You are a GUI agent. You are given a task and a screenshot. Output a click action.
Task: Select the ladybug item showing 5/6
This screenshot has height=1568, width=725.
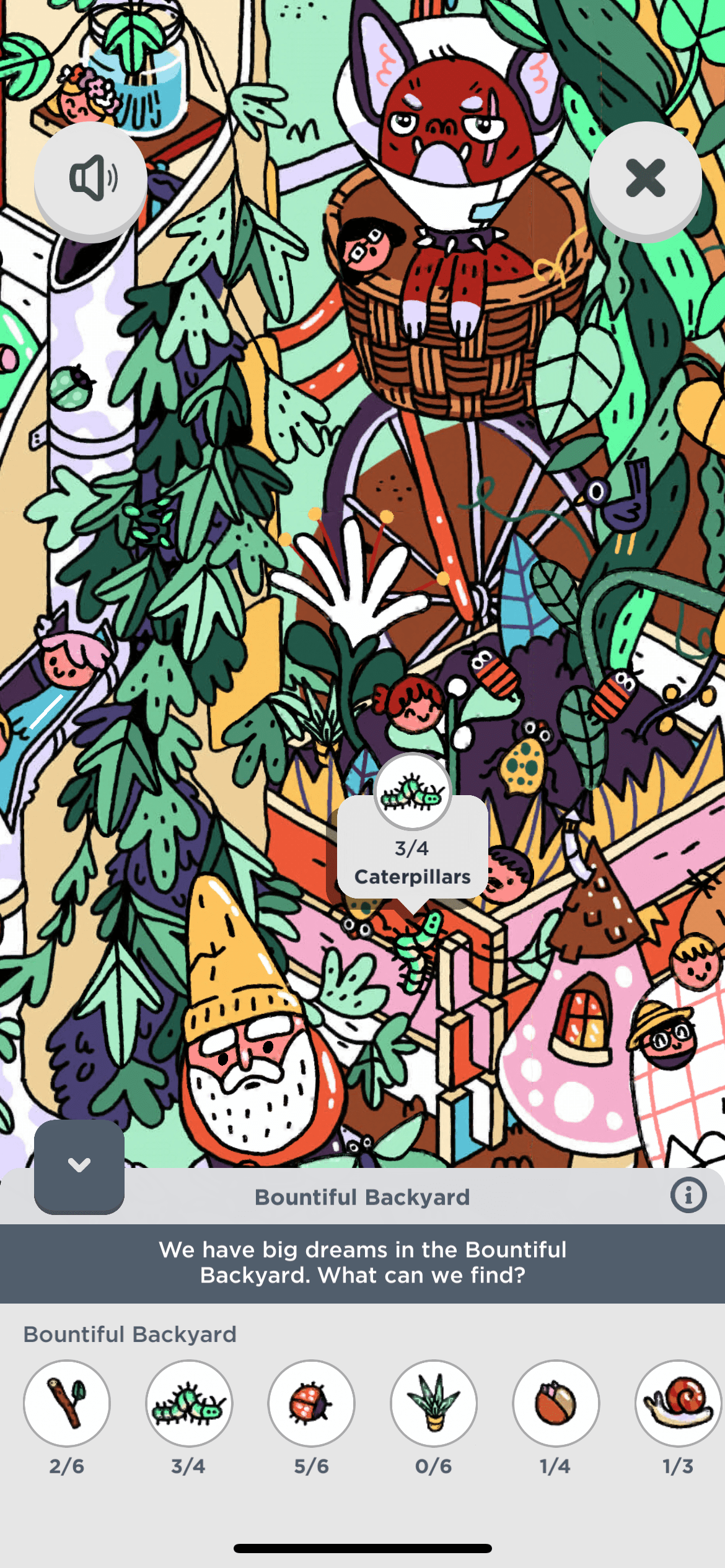311,1403
